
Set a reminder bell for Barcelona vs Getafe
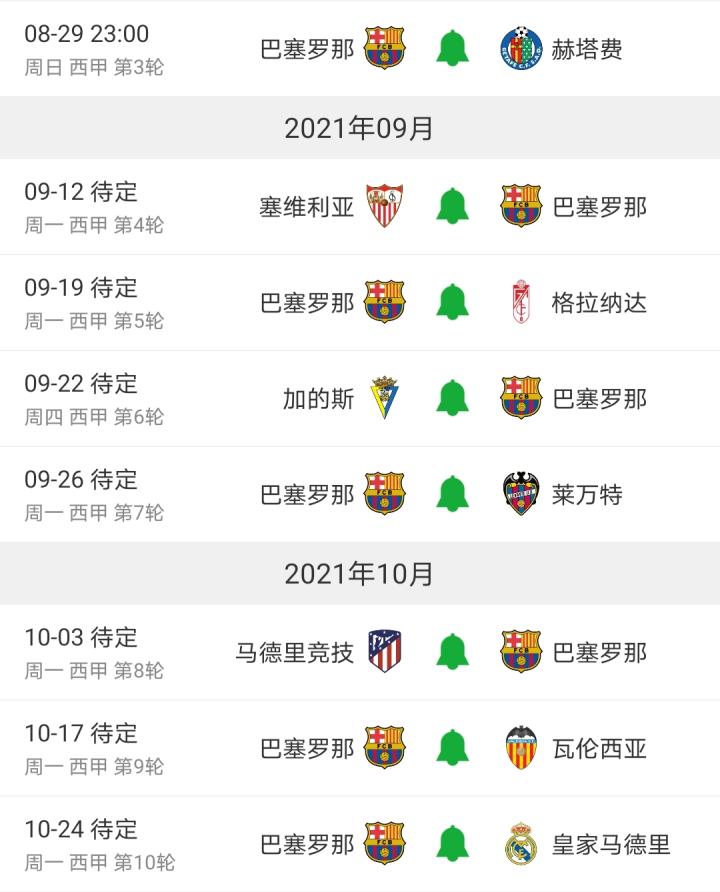click(453, 48)
